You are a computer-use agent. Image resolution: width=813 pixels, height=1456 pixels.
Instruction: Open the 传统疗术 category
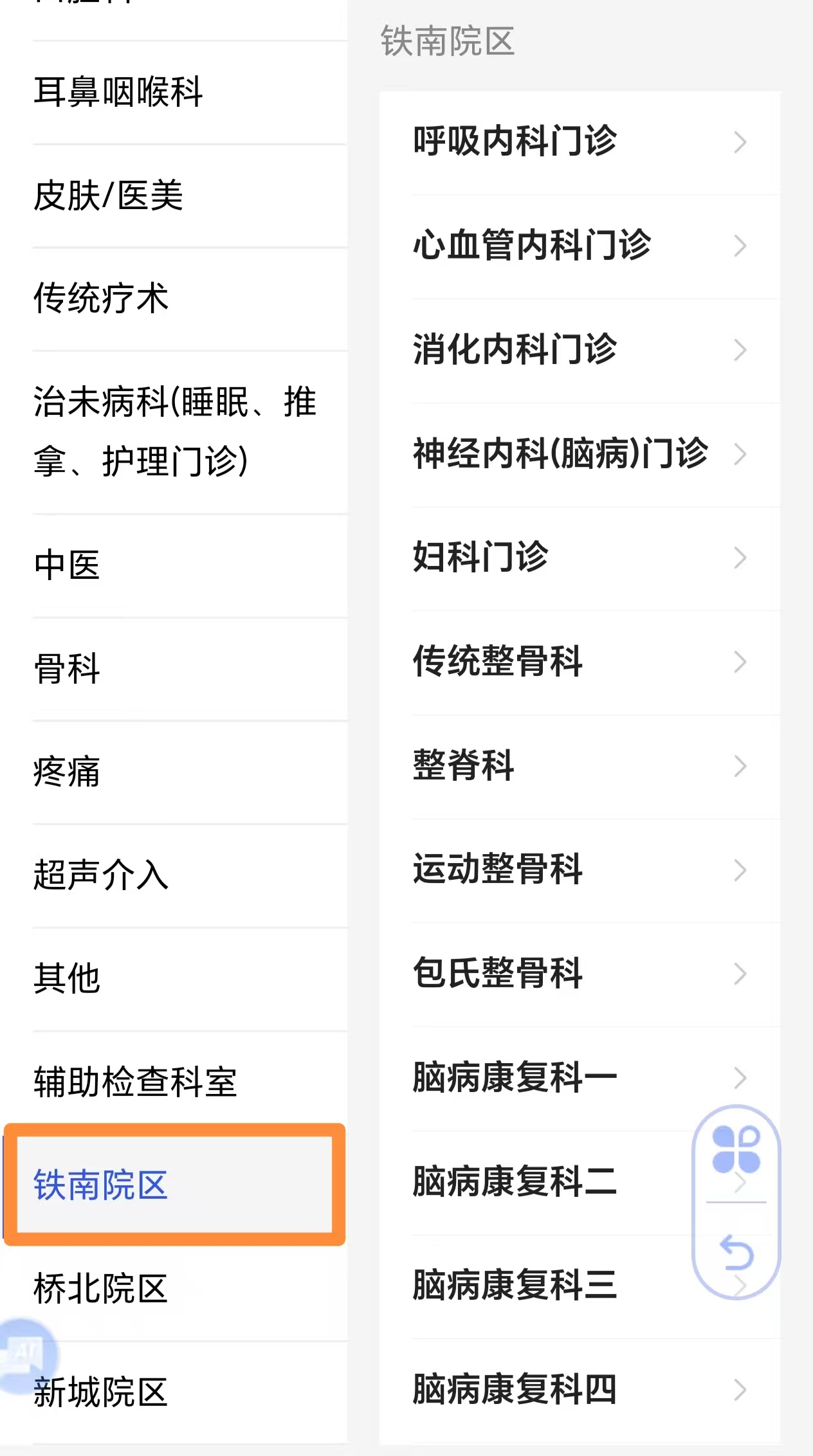[102, 298]
